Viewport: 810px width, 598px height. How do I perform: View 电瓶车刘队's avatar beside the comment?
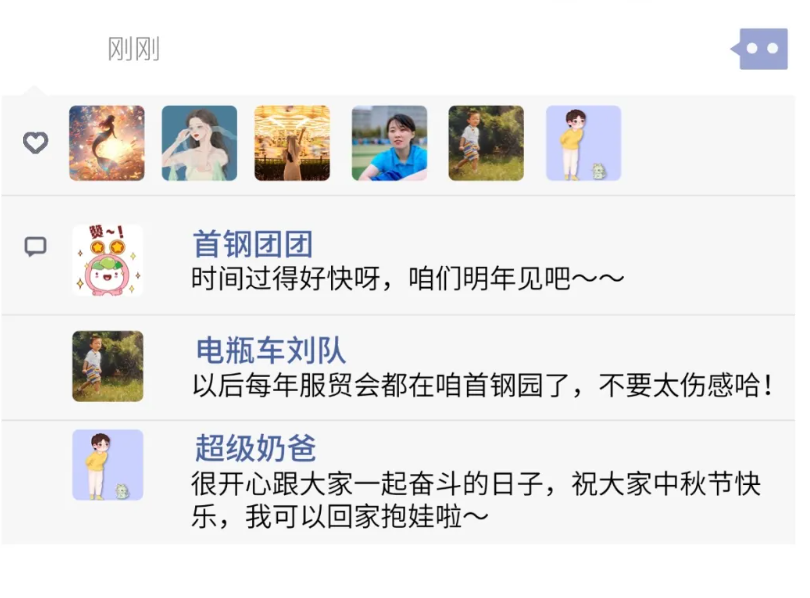[x=108, y=366]
